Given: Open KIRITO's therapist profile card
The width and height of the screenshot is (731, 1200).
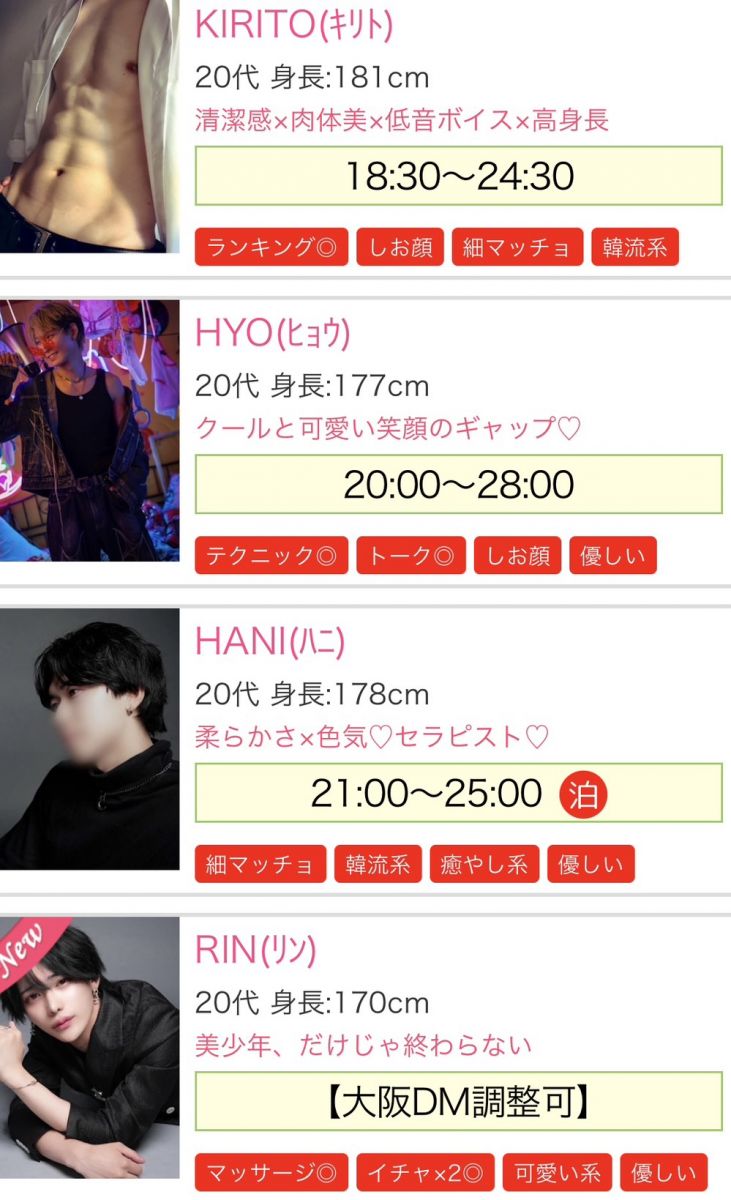Looking at the screenshot, I should point(294,25).
